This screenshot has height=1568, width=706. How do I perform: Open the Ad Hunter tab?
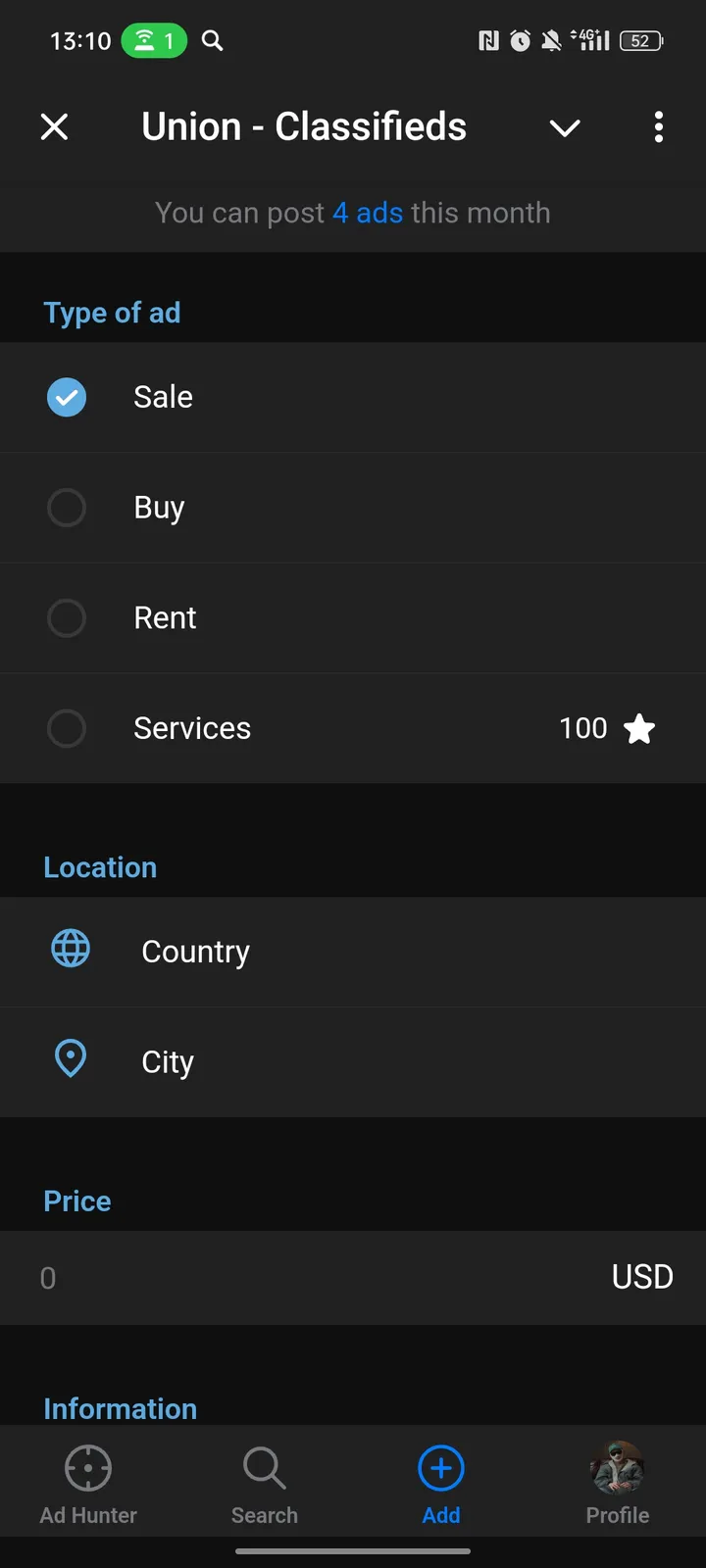pos(87,1483)
